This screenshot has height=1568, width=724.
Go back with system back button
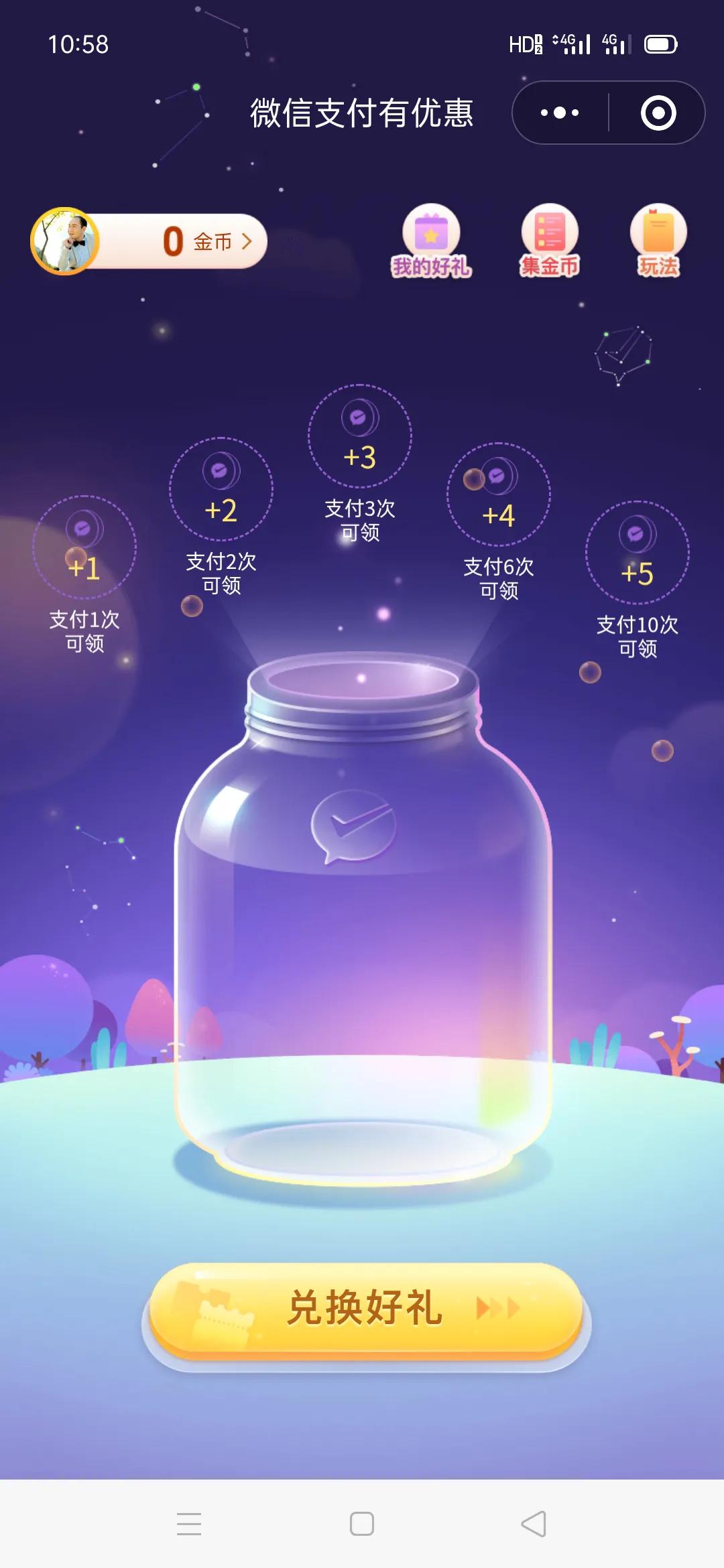click(534, 1523)
